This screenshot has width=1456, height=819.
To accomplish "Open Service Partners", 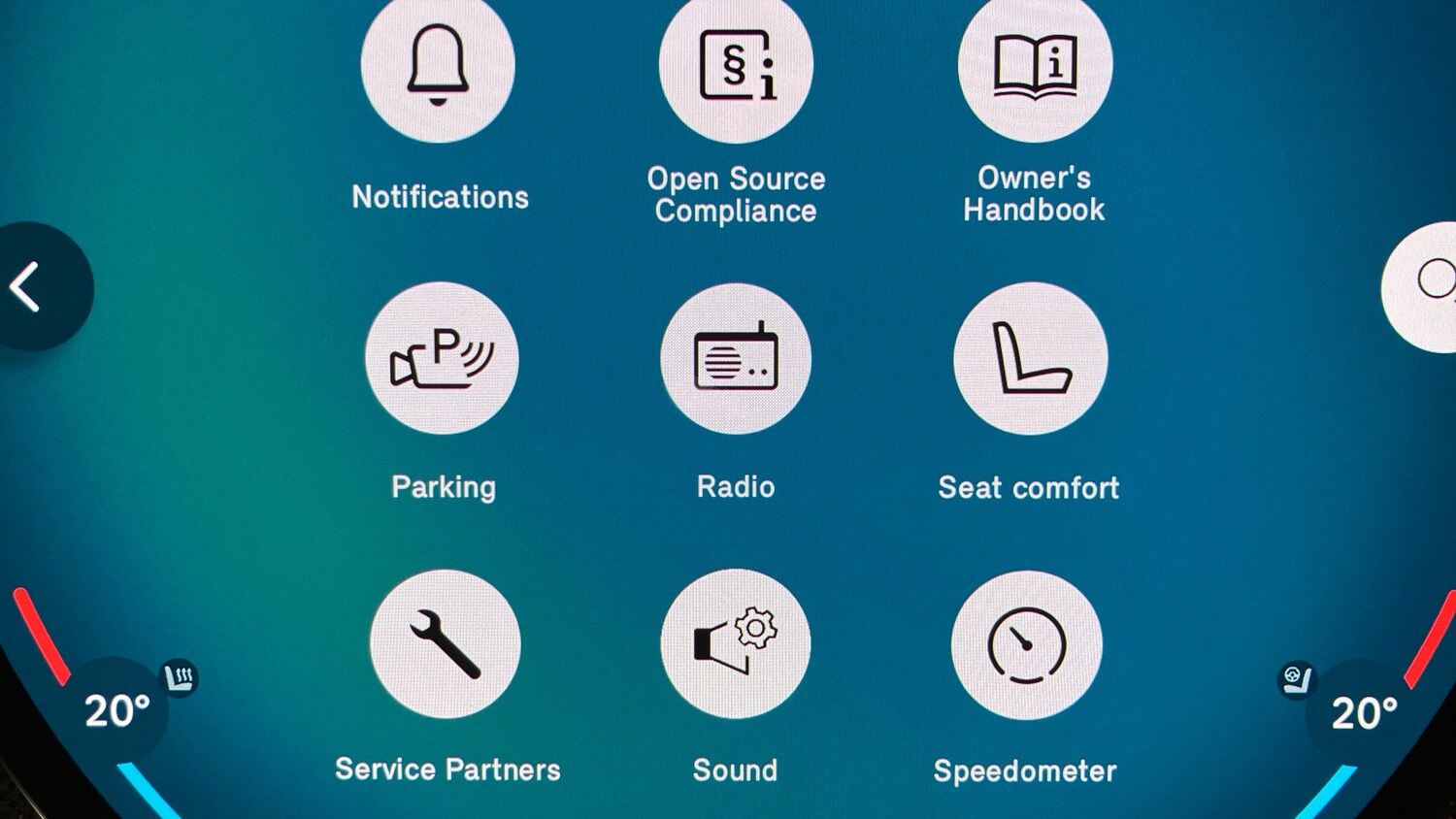I will point(446,644).
